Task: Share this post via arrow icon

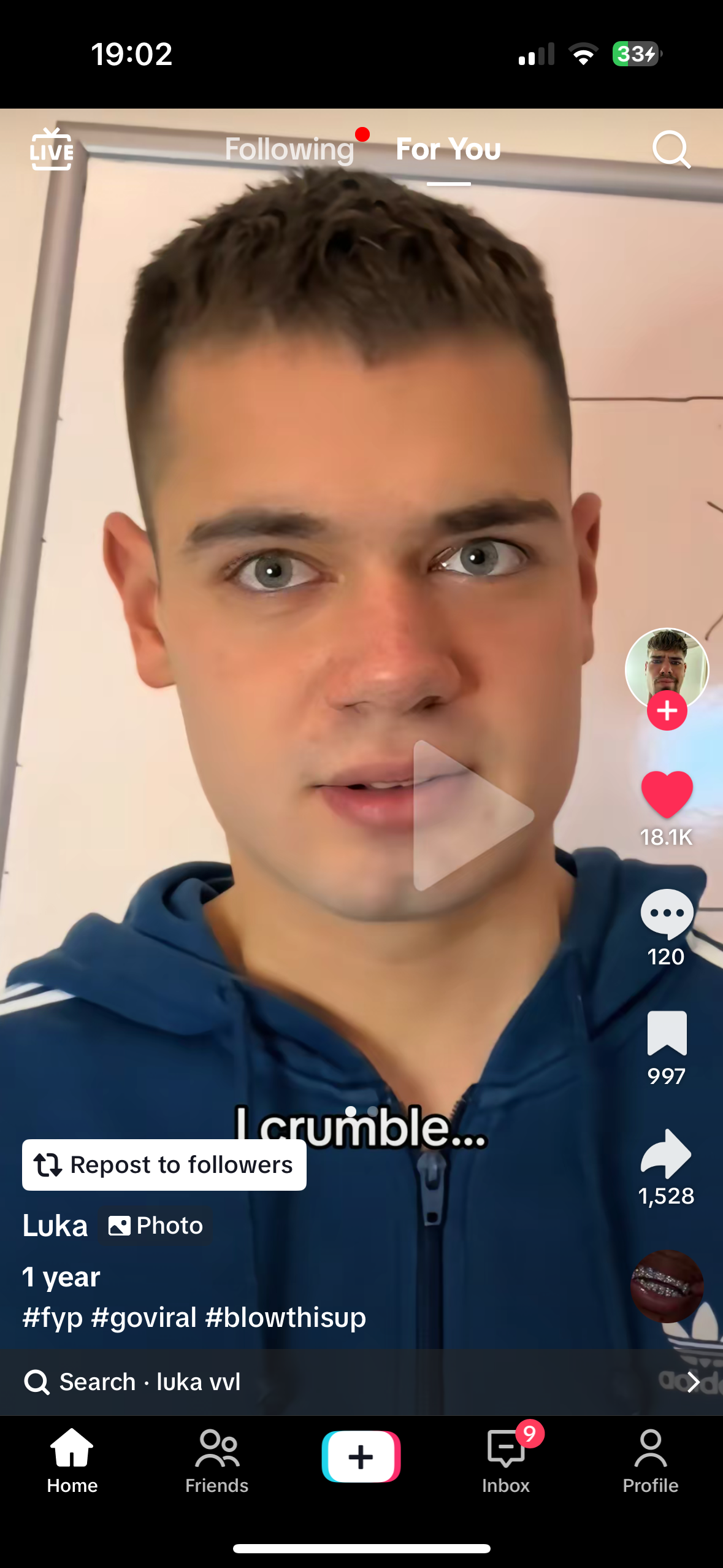Action: coord(667,1153)
